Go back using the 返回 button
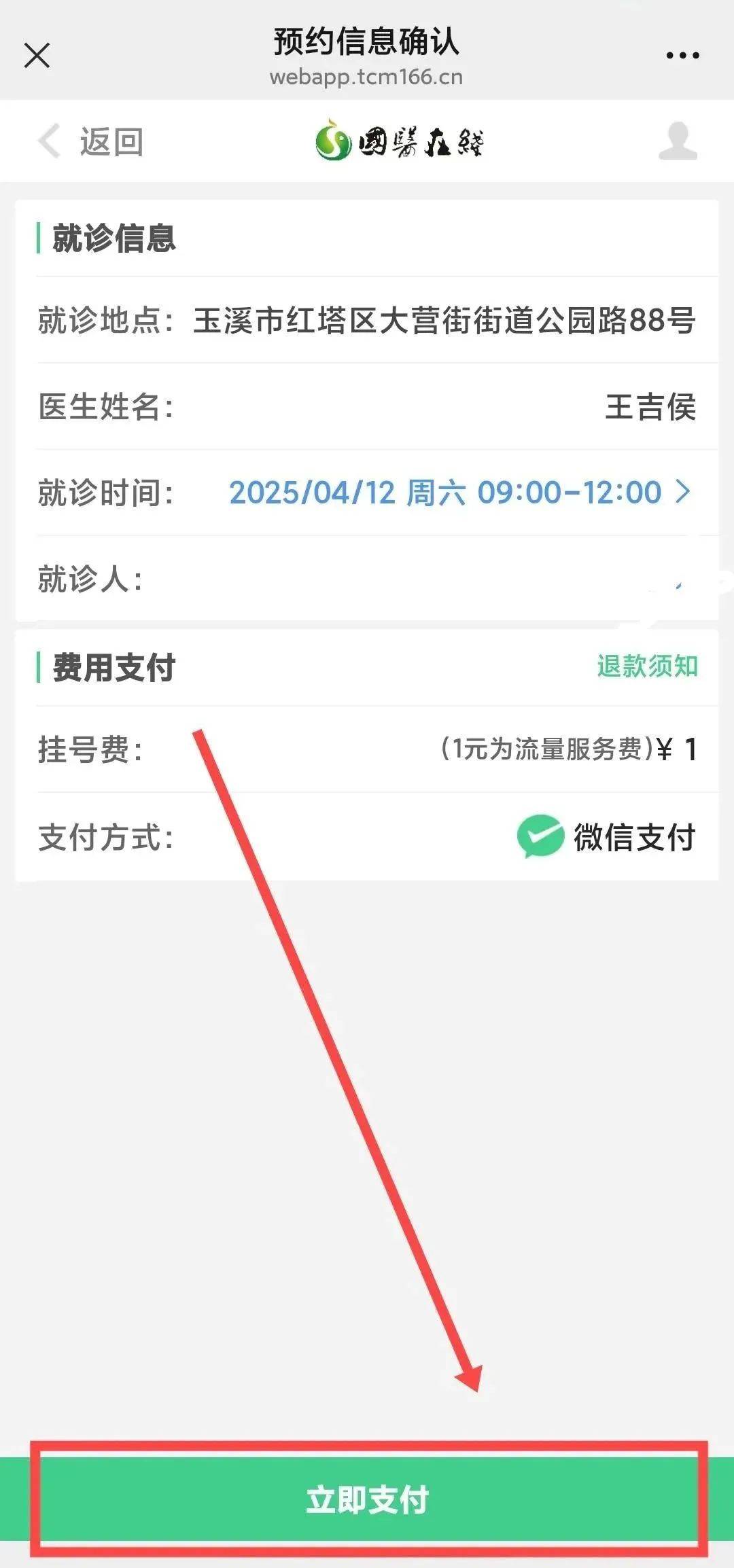734x1568 pixels. (x=91, y=142)
